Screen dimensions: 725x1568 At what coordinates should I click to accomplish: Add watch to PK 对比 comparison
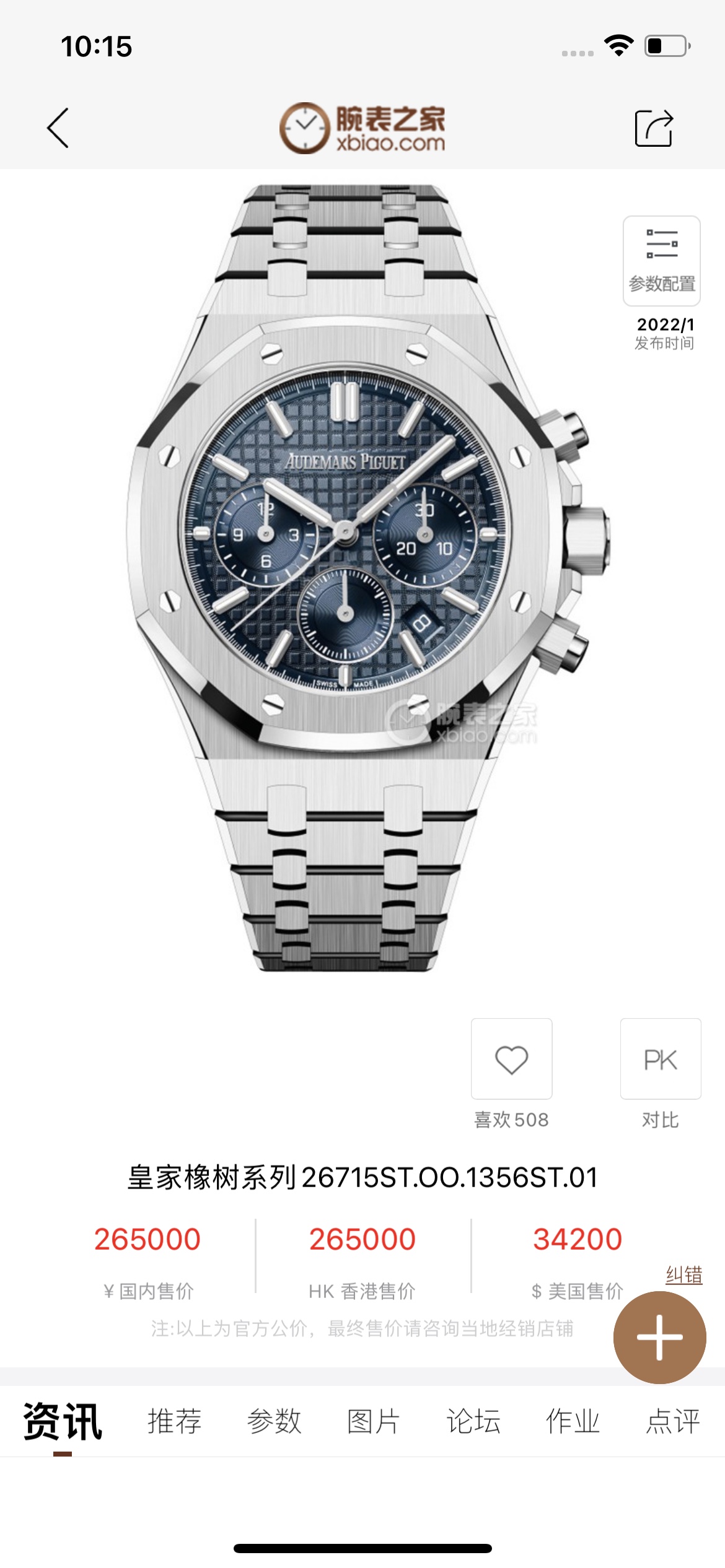point(660,1059)
